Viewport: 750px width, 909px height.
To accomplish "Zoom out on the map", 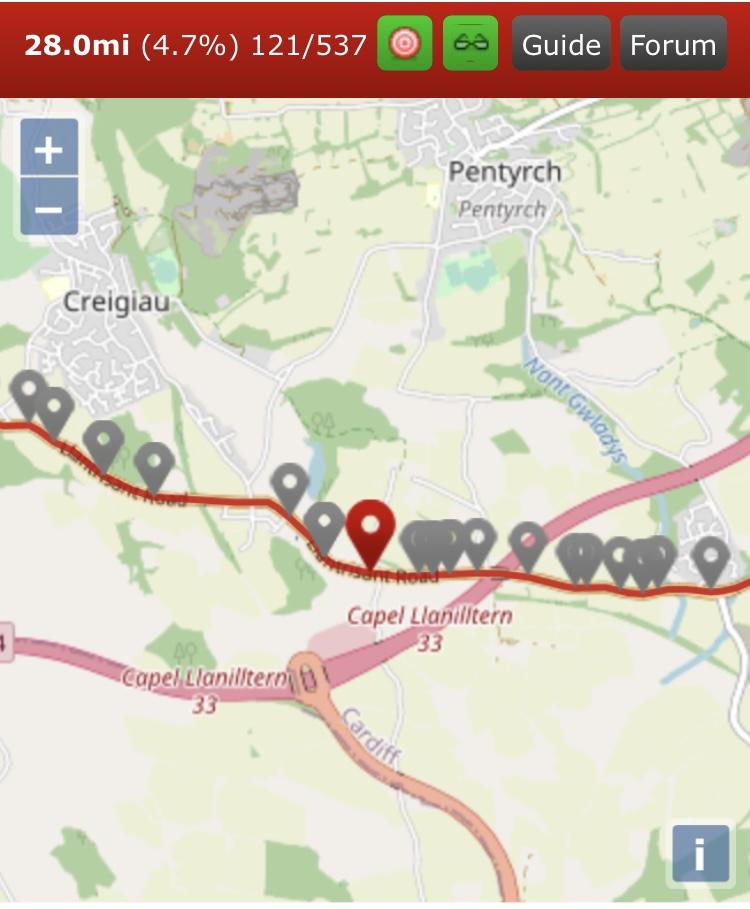I will [x=49, y=208].
